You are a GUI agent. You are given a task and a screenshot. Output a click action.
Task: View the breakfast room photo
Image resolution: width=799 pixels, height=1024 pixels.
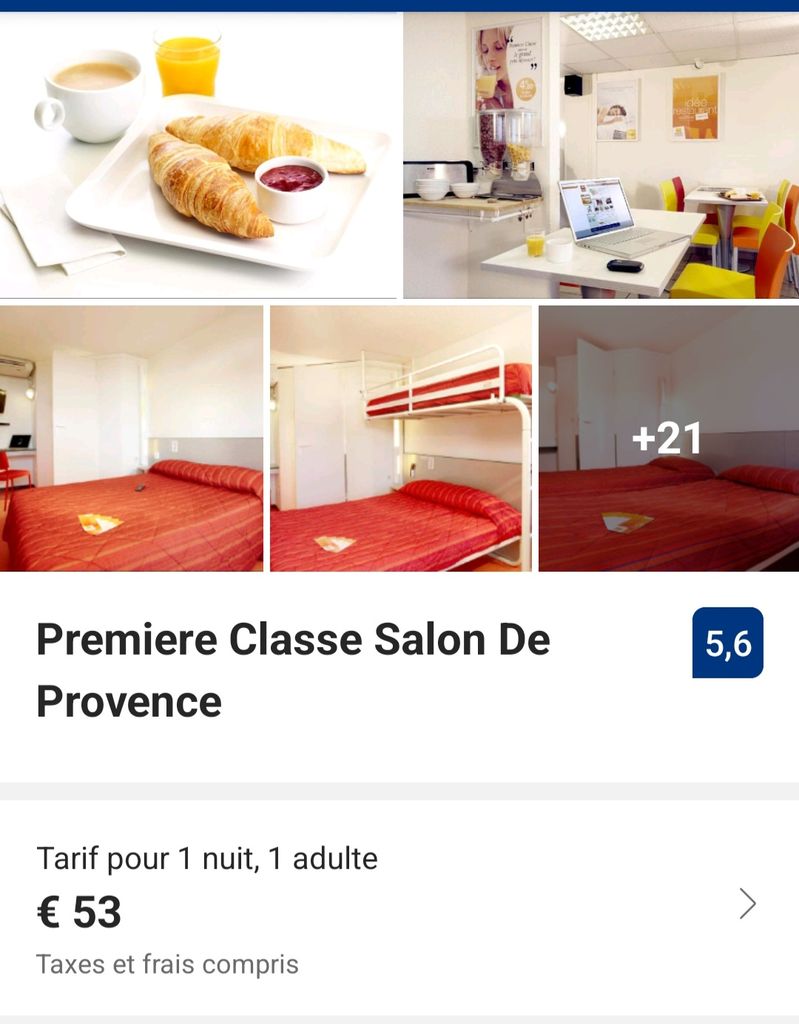click(x=601, y=155)
